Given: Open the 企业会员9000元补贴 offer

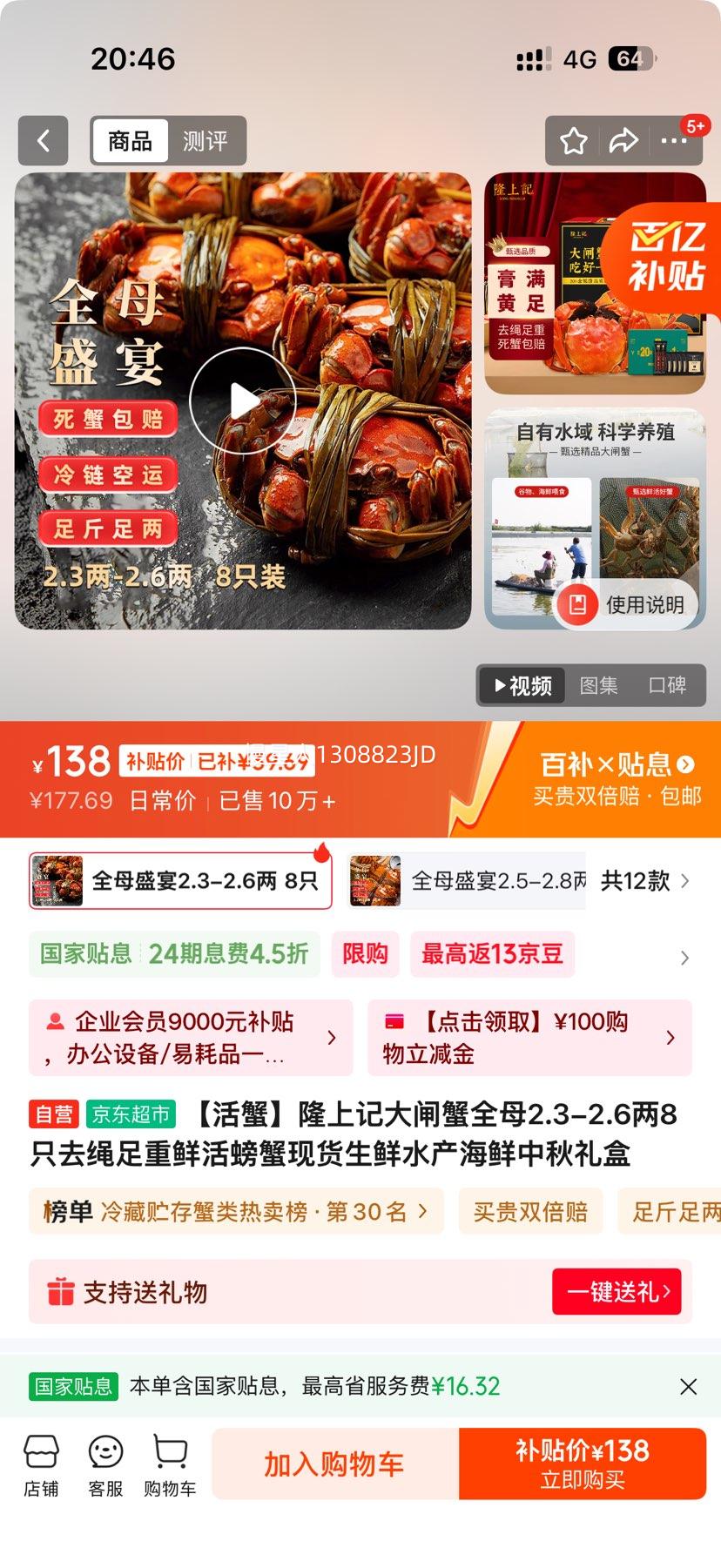Looking at the screenshot, I should 191,1038.
